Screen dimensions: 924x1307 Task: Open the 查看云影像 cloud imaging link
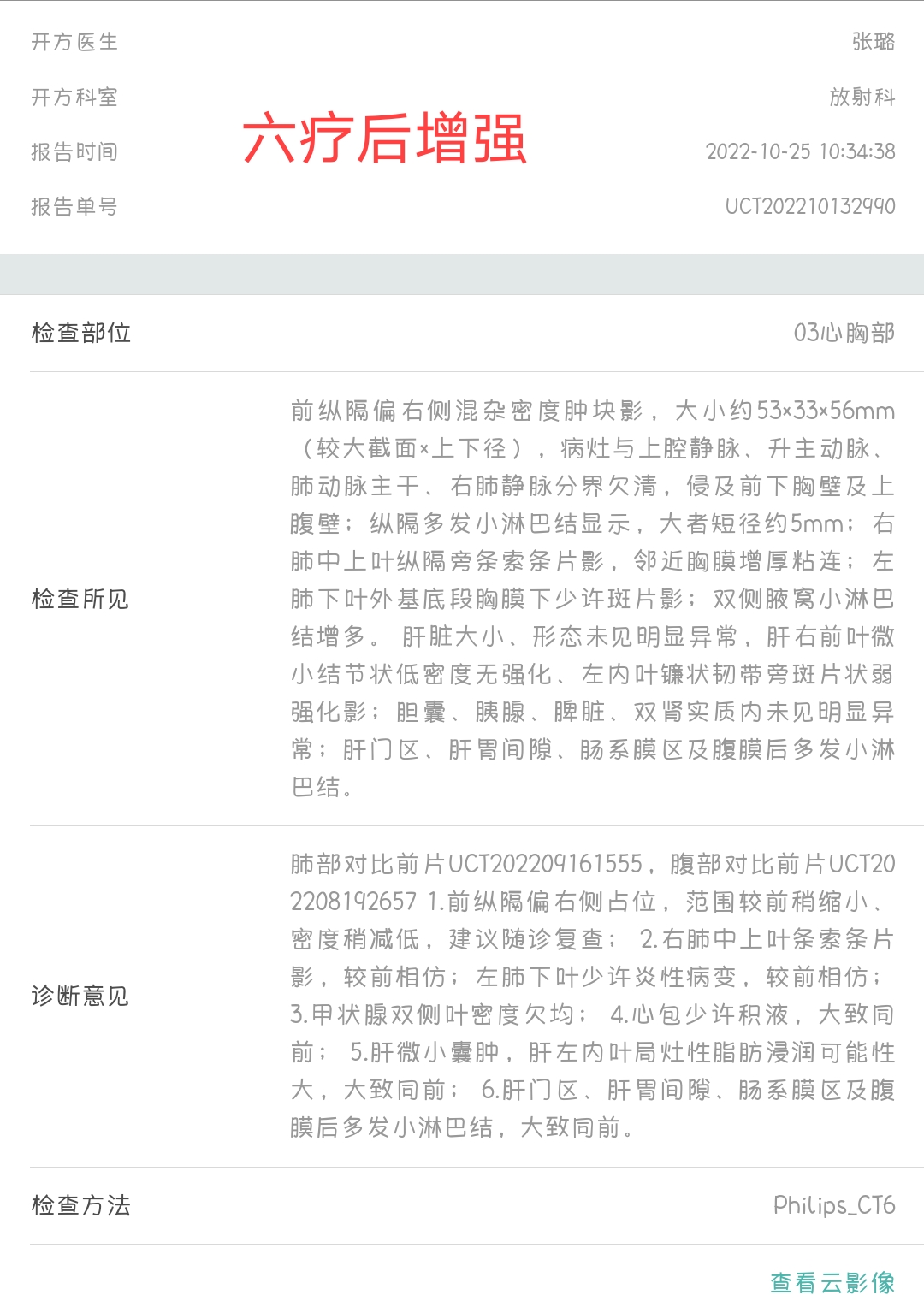832,1282
